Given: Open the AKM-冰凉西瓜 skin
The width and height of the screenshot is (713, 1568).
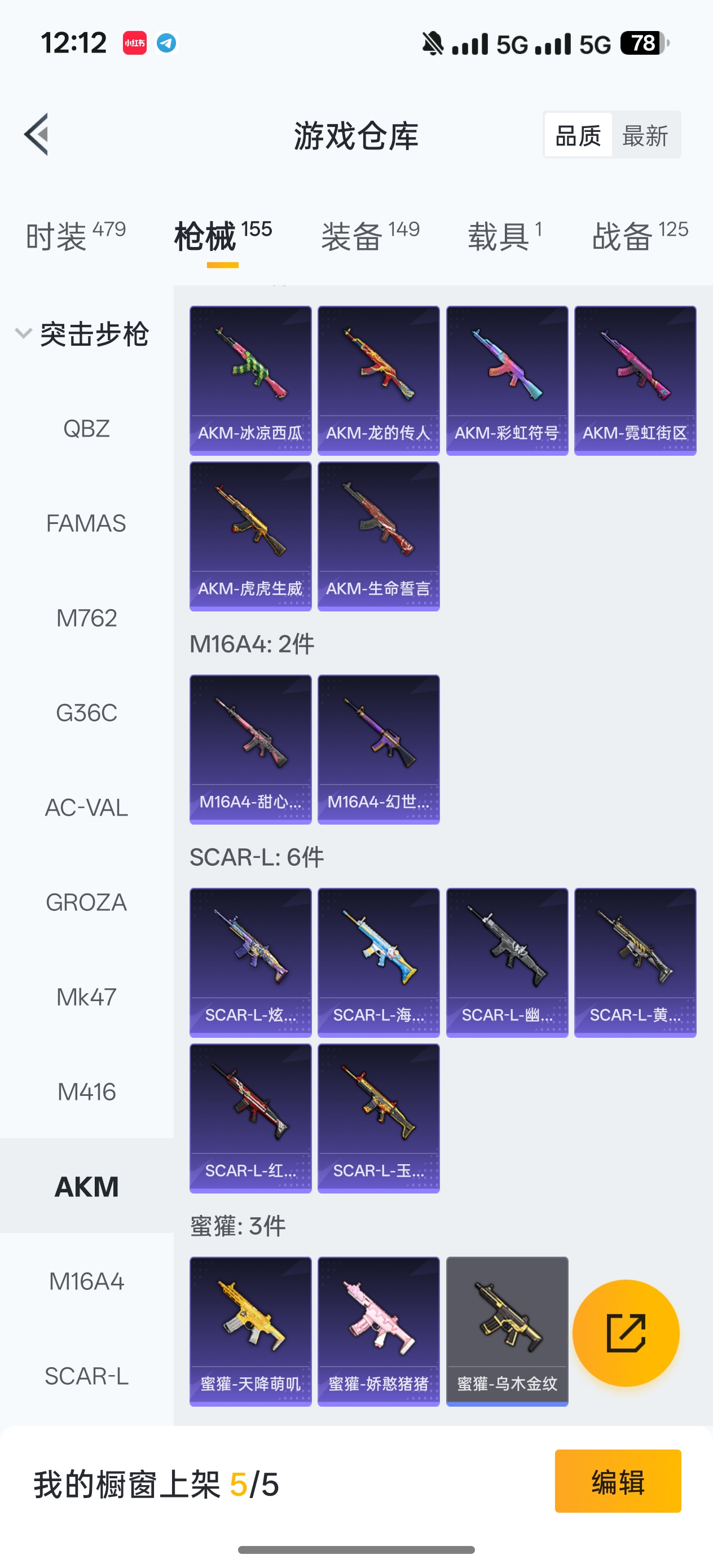Looking at the screenshot, I should 250,380.
